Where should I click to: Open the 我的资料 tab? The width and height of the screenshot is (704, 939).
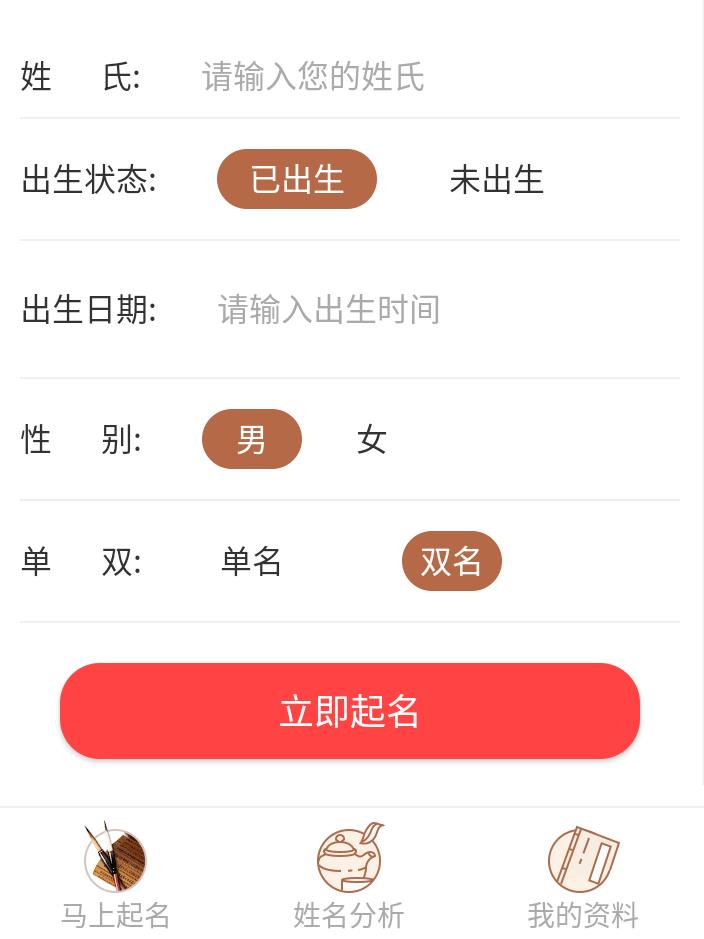click(x=583, y=877)
